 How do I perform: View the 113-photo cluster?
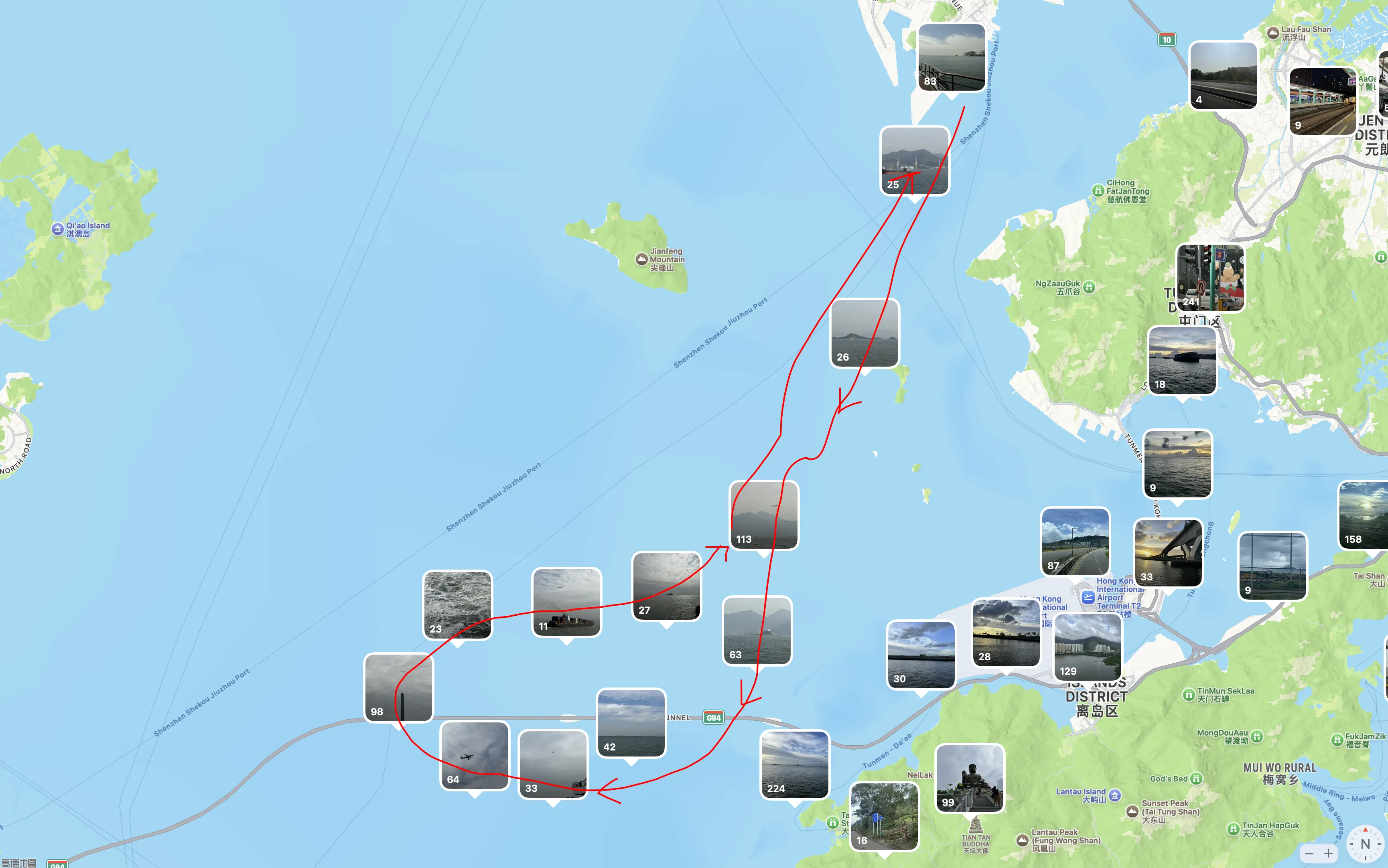763,515
